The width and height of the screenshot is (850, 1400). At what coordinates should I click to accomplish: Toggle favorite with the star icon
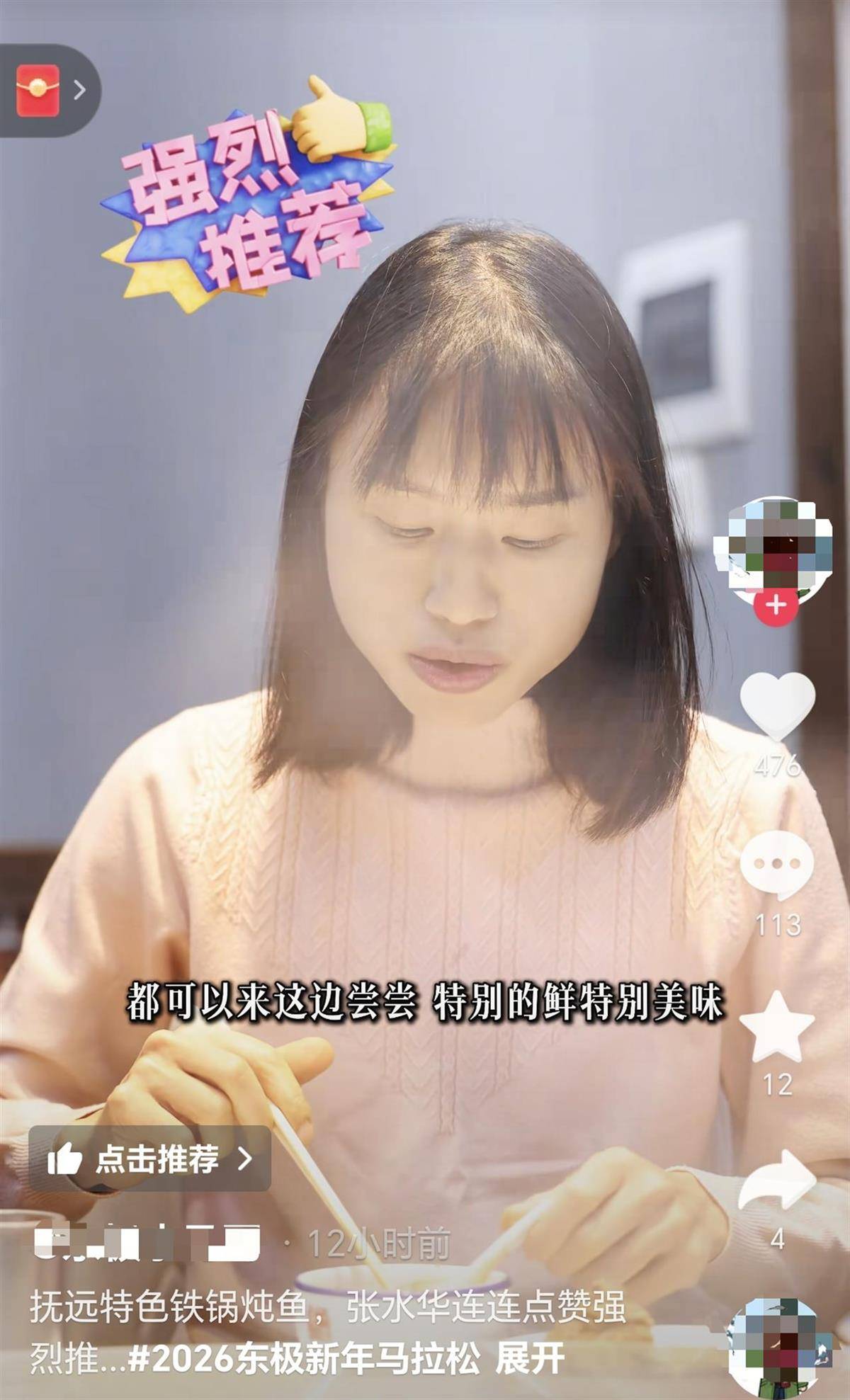pyautogui.click(x=777, y=1028)
